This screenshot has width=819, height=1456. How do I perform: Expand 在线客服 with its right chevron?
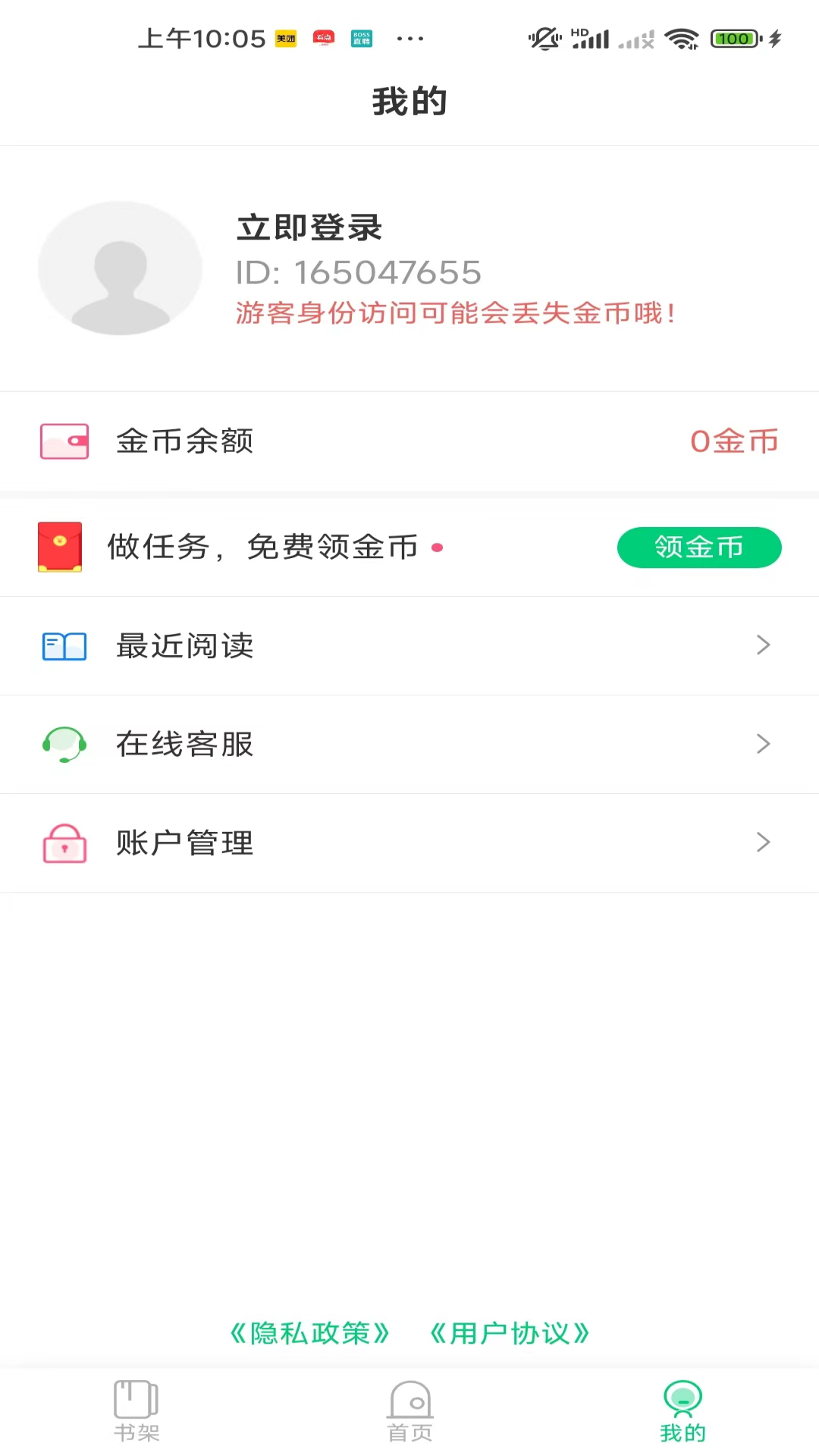(764, 744)
